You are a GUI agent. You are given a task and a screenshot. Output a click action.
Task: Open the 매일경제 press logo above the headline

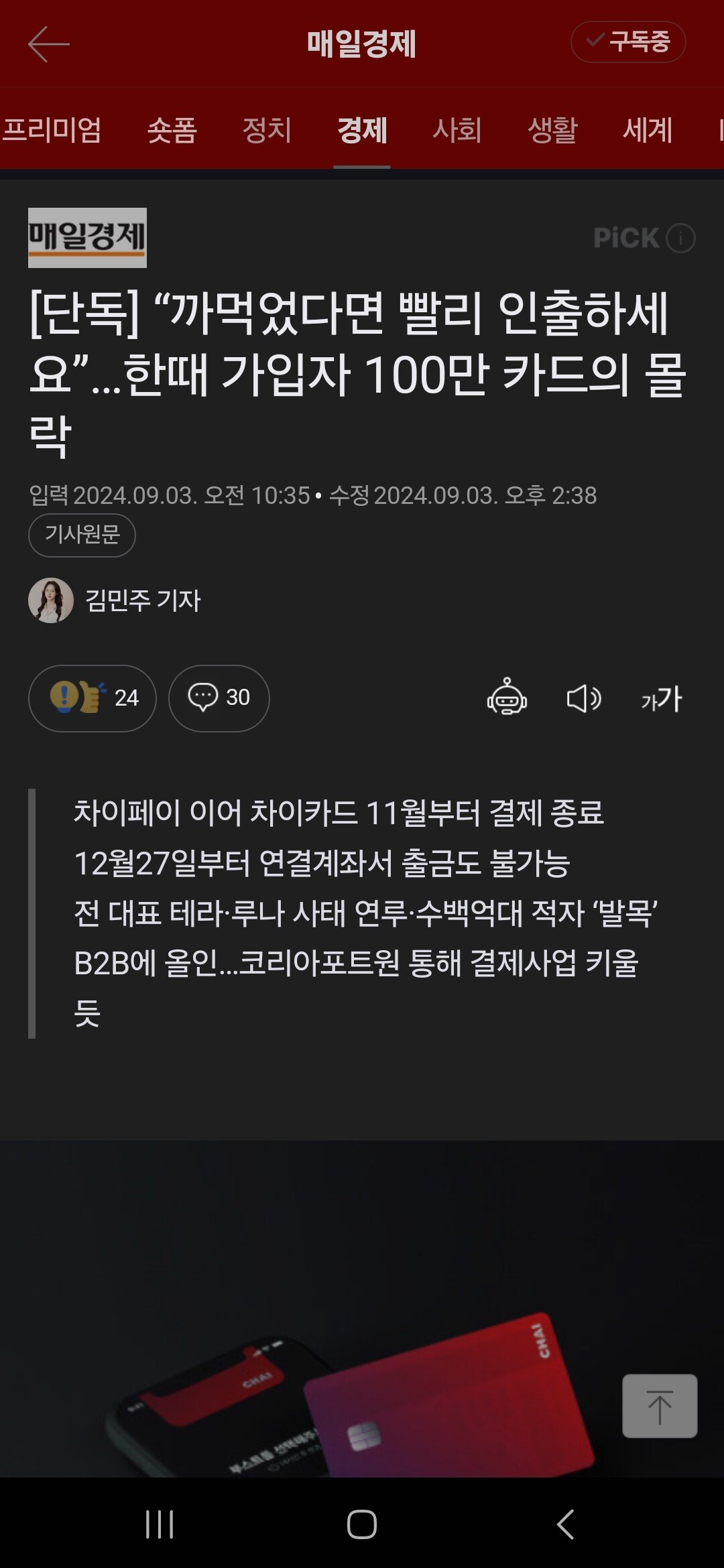[x=87, y=237]
